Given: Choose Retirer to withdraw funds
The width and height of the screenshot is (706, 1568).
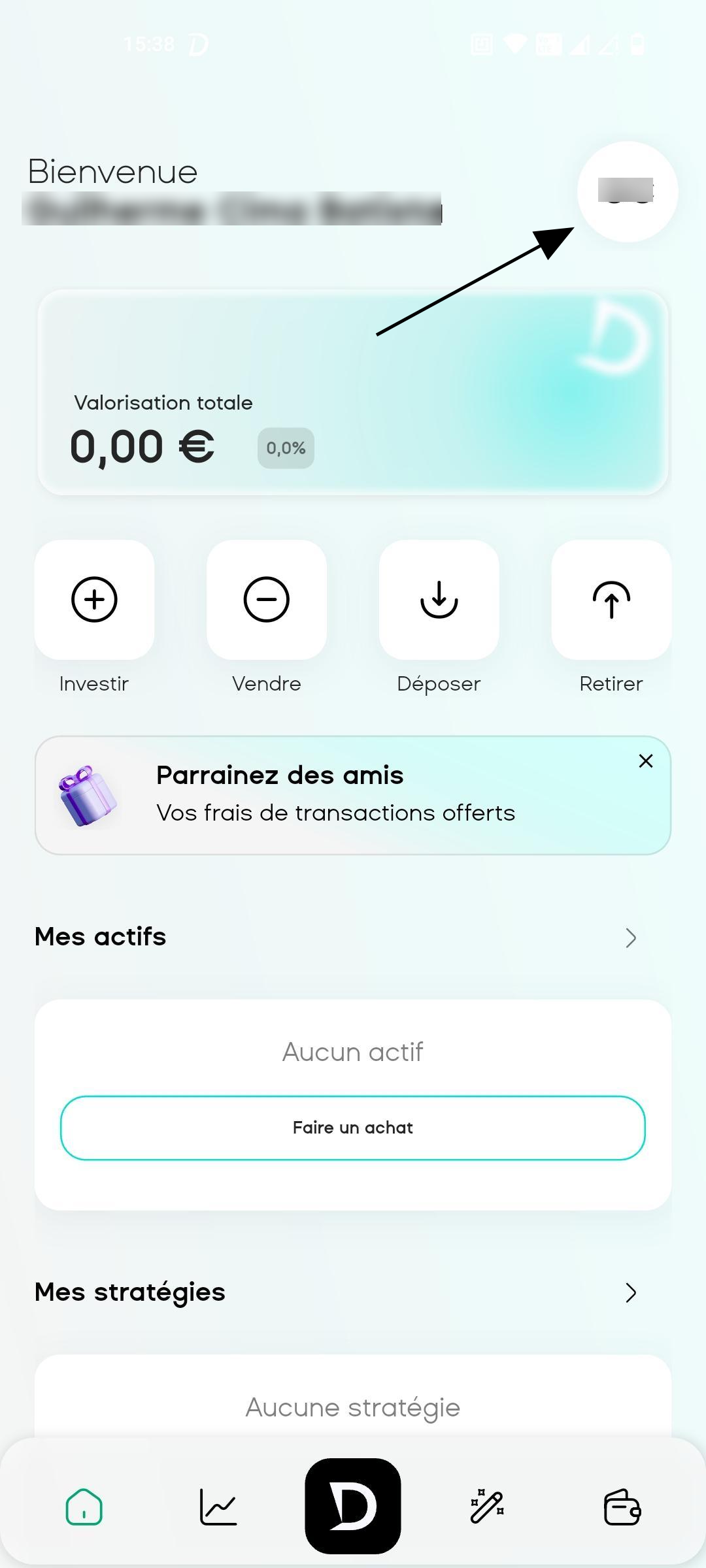Looking at the screenshot, I should (611, 600).
